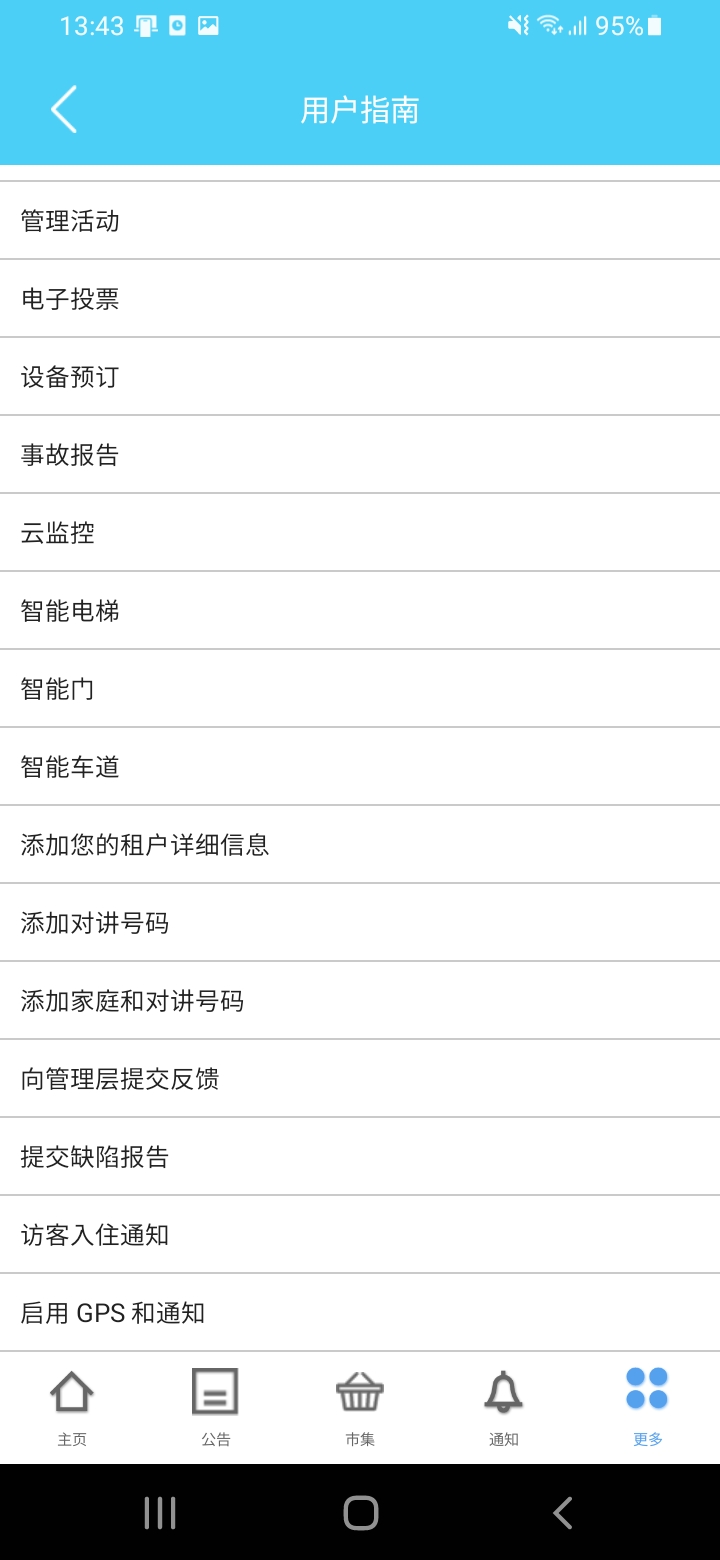Switch to the 公告 tab
This screenshot has width=720, height=1560.
click(216, 1407)
